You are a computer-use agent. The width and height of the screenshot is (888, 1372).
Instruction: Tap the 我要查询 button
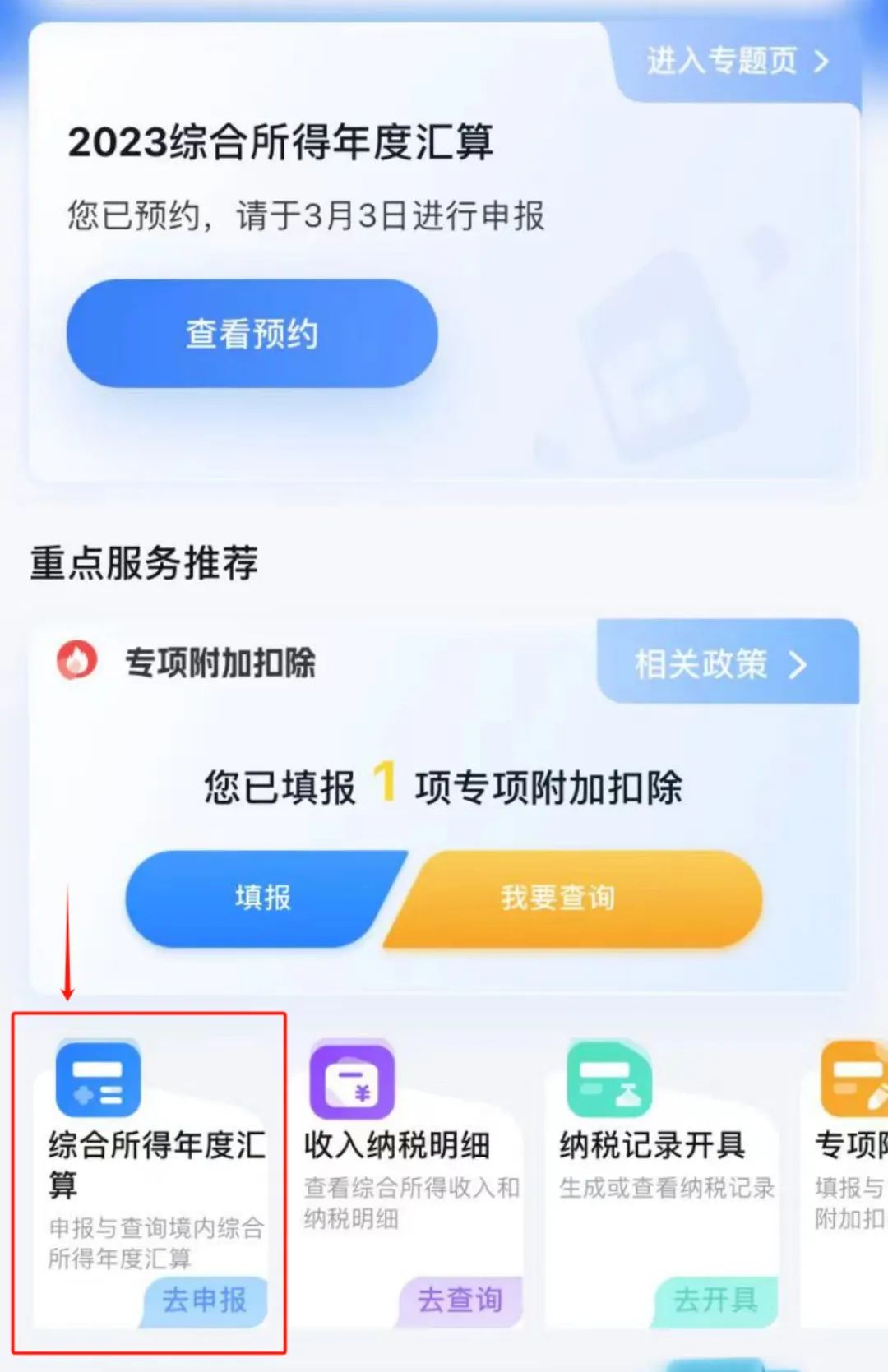click(x=559, y=898)
